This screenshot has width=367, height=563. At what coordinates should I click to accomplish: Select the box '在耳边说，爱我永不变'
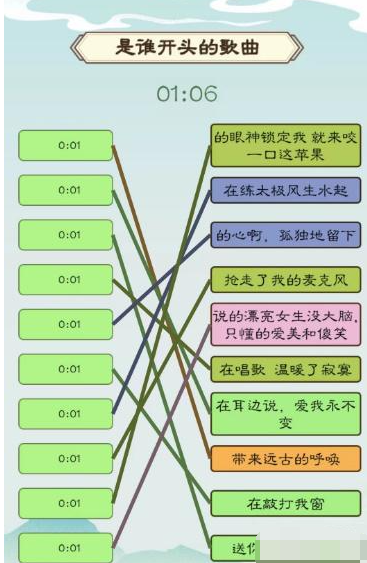[285, 414]
